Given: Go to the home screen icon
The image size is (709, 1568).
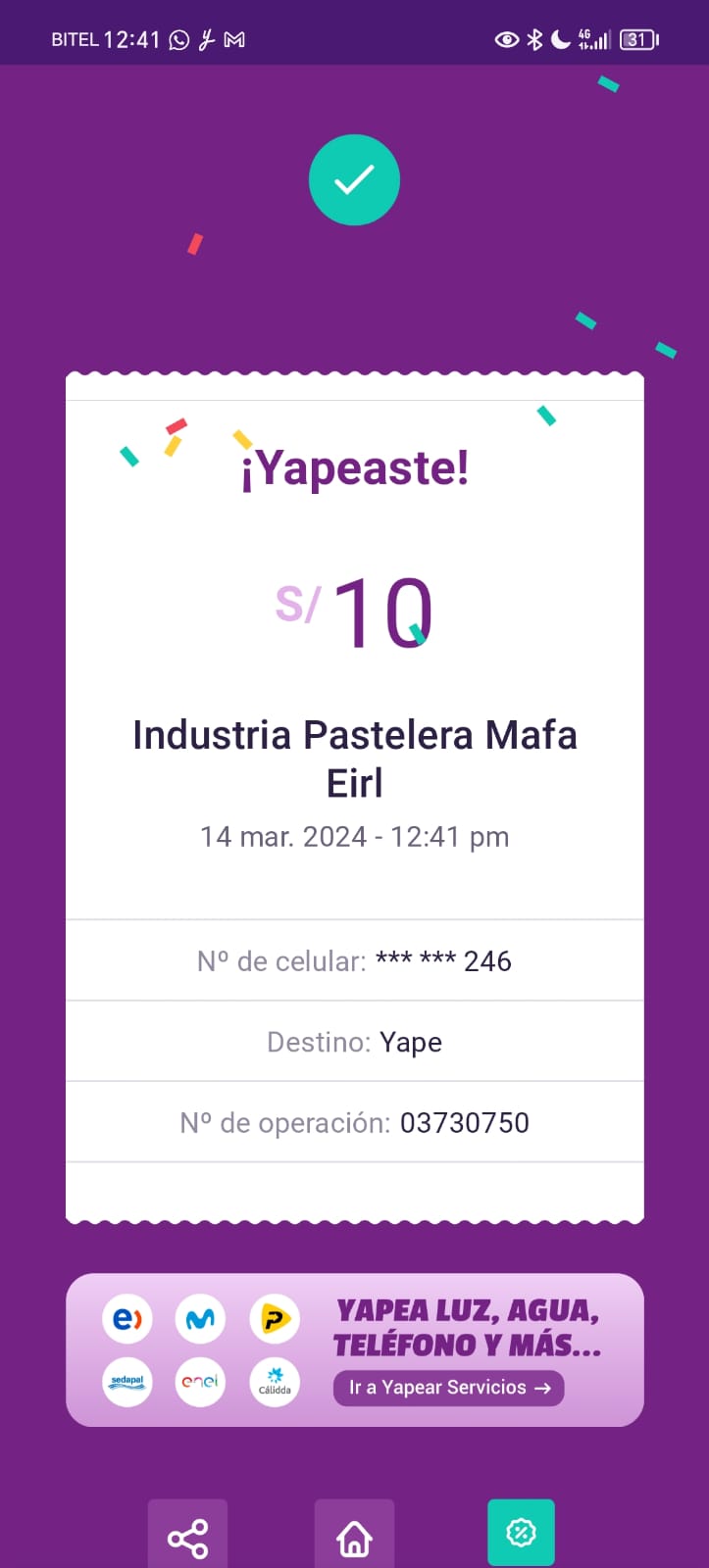Looking at the screenshot, I should coord(354,1537).
